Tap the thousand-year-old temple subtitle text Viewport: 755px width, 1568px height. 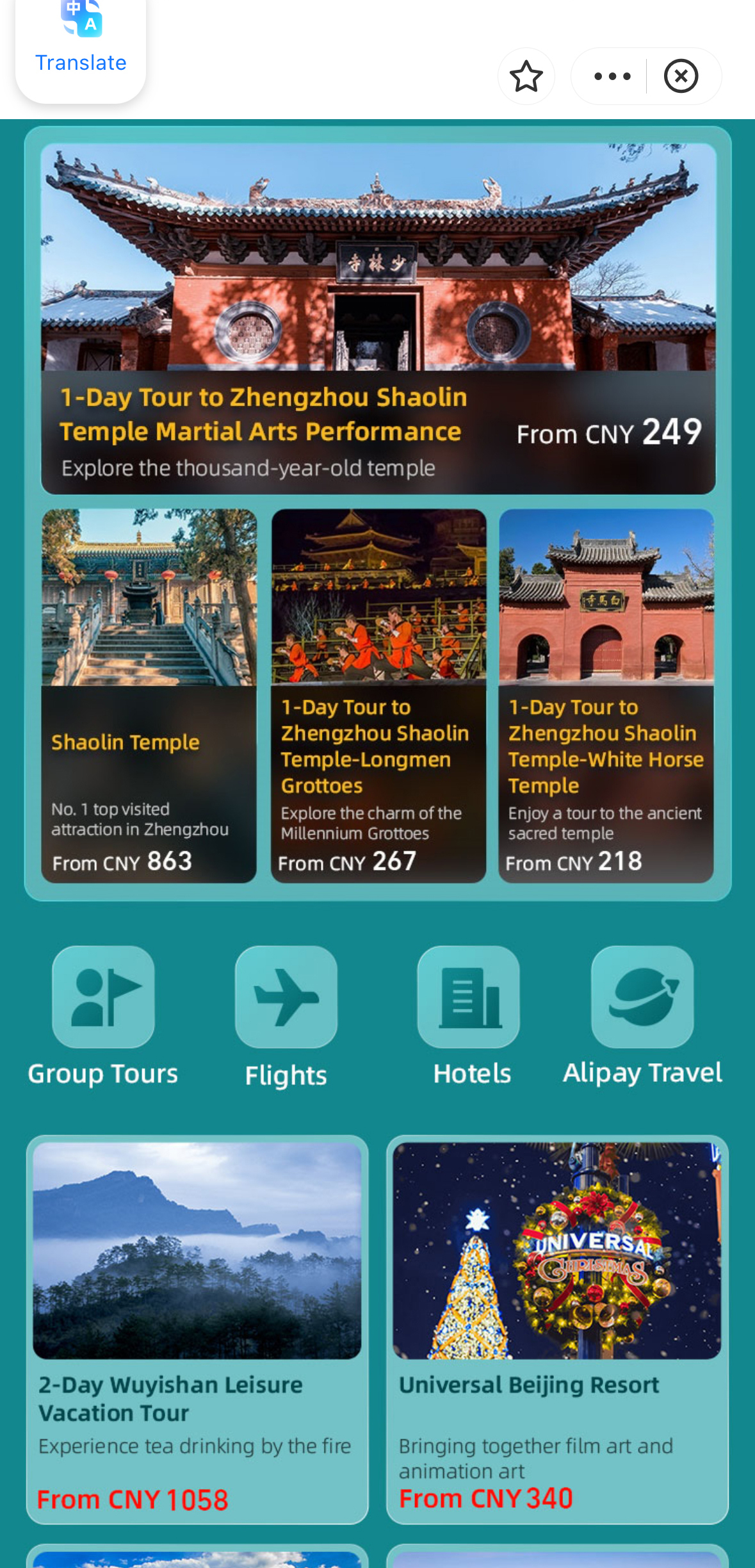[248, 468]
